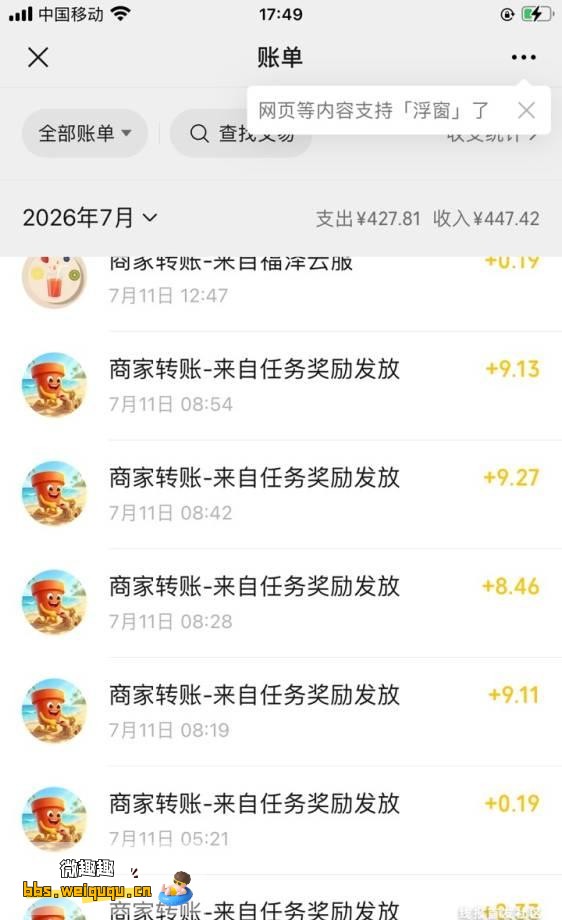Open the +9.11 transfer at 08:19

(281, 711)
